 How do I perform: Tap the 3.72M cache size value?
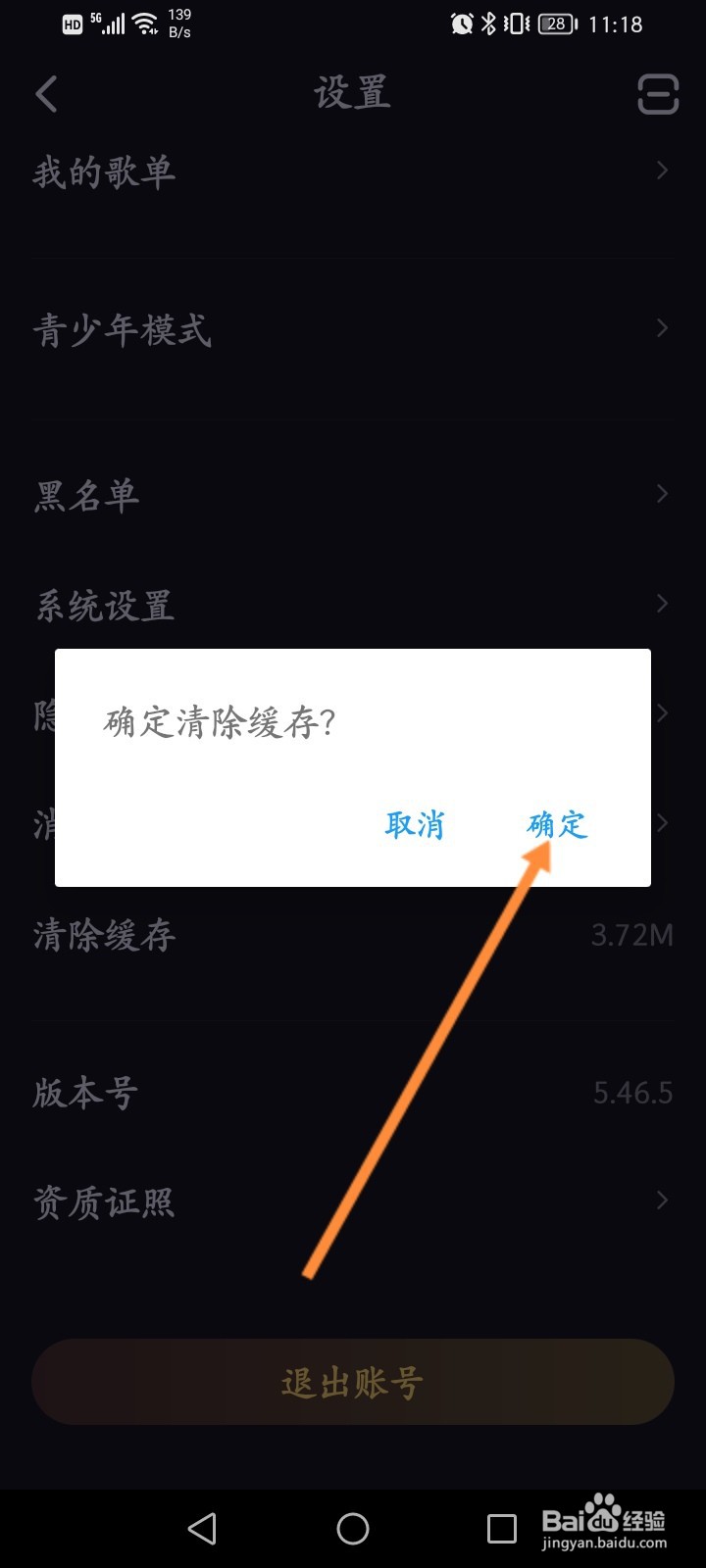(x=631, y=936)
